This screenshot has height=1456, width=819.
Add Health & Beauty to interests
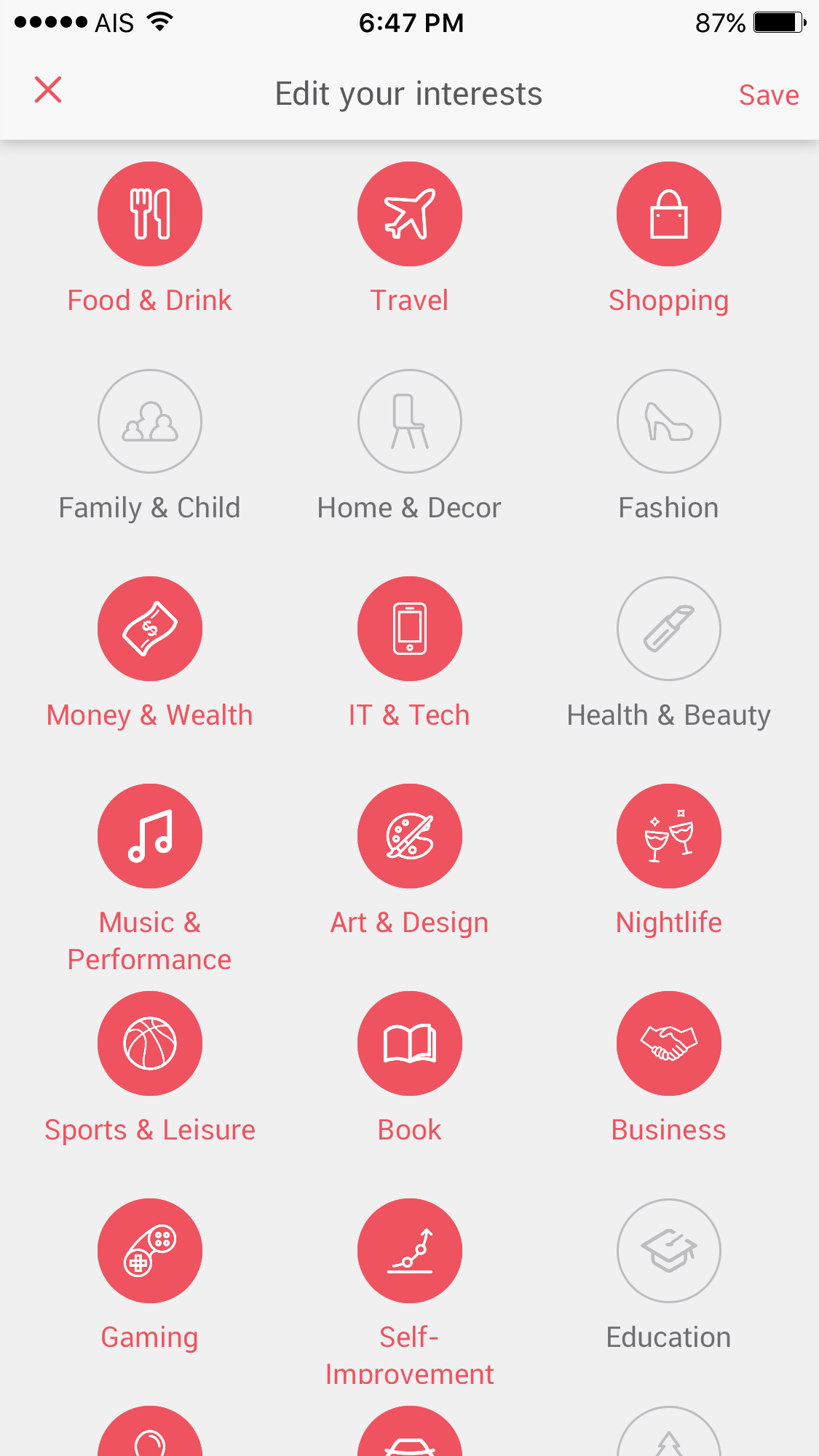point(669,629)
